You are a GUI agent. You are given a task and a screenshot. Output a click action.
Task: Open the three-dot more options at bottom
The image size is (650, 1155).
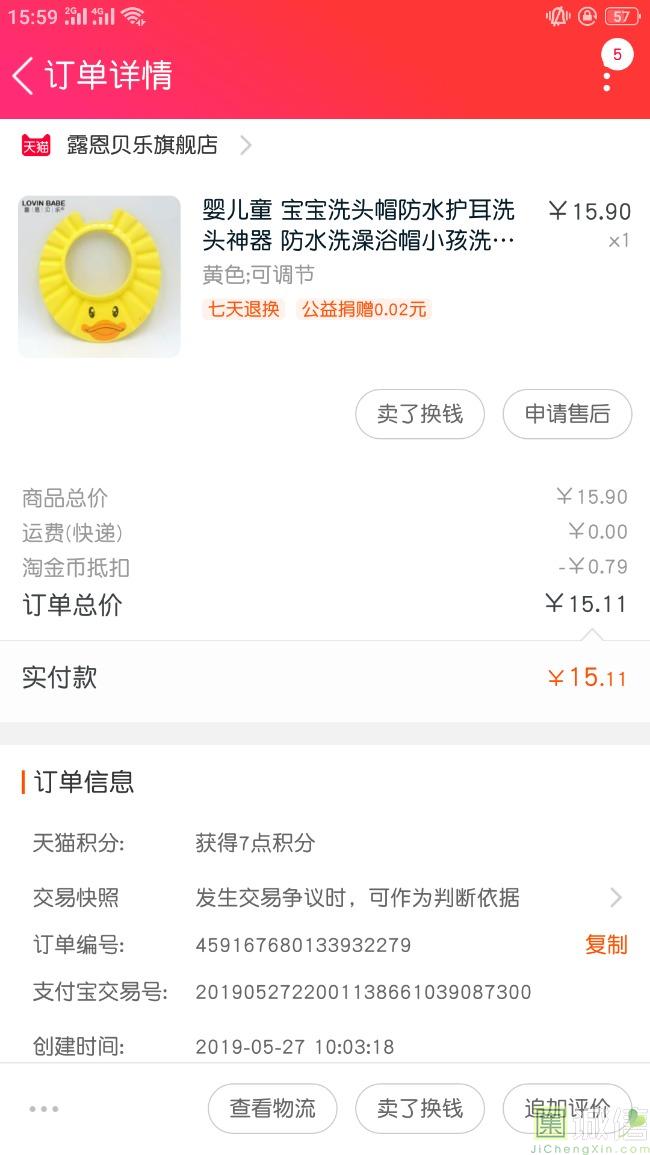[45, 1108]
